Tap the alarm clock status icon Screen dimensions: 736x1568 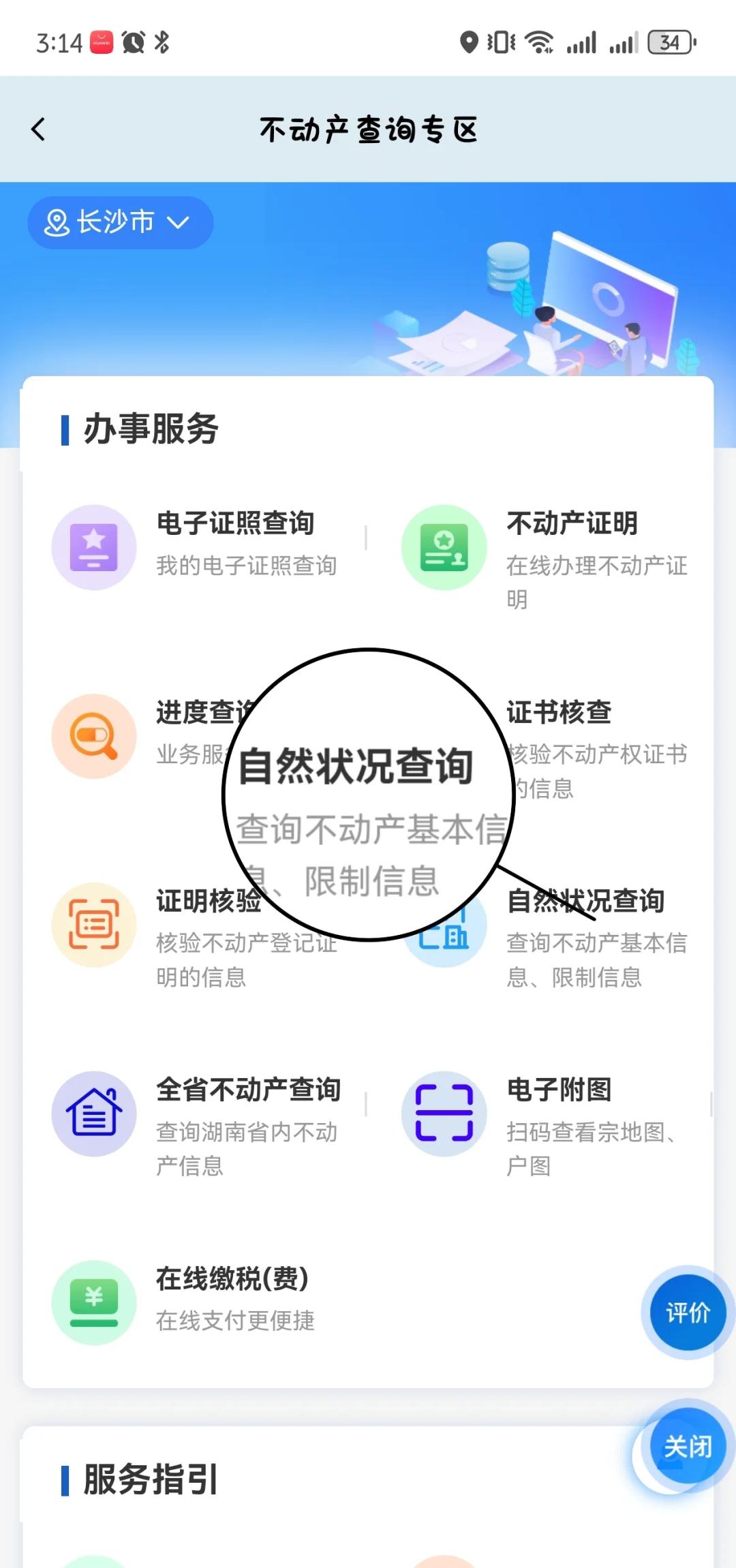(x=132, y=42)
